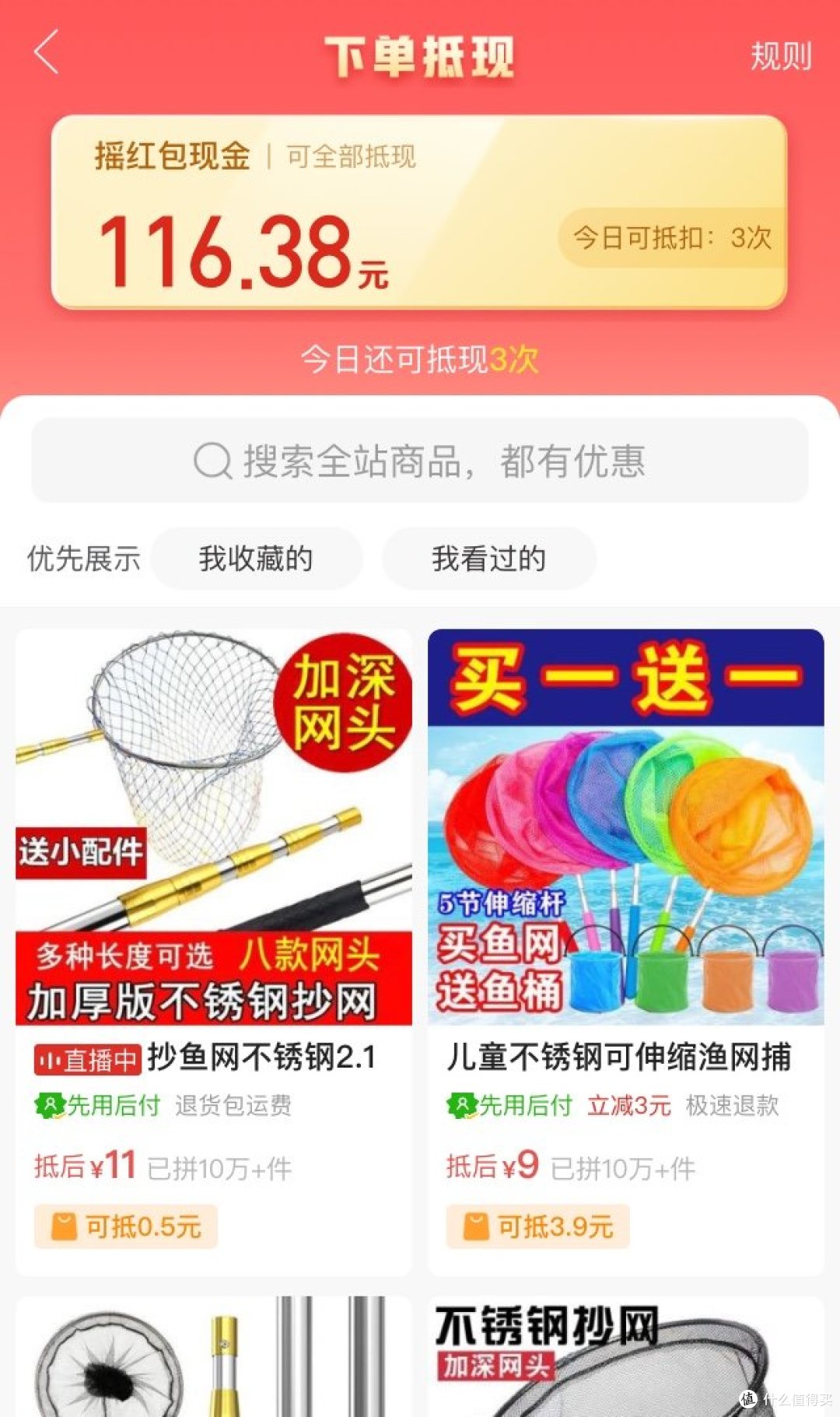840x1417 pixels.
Task: Open the 规则 rules page
Action: pyautogui.click(x=781, y=56)
